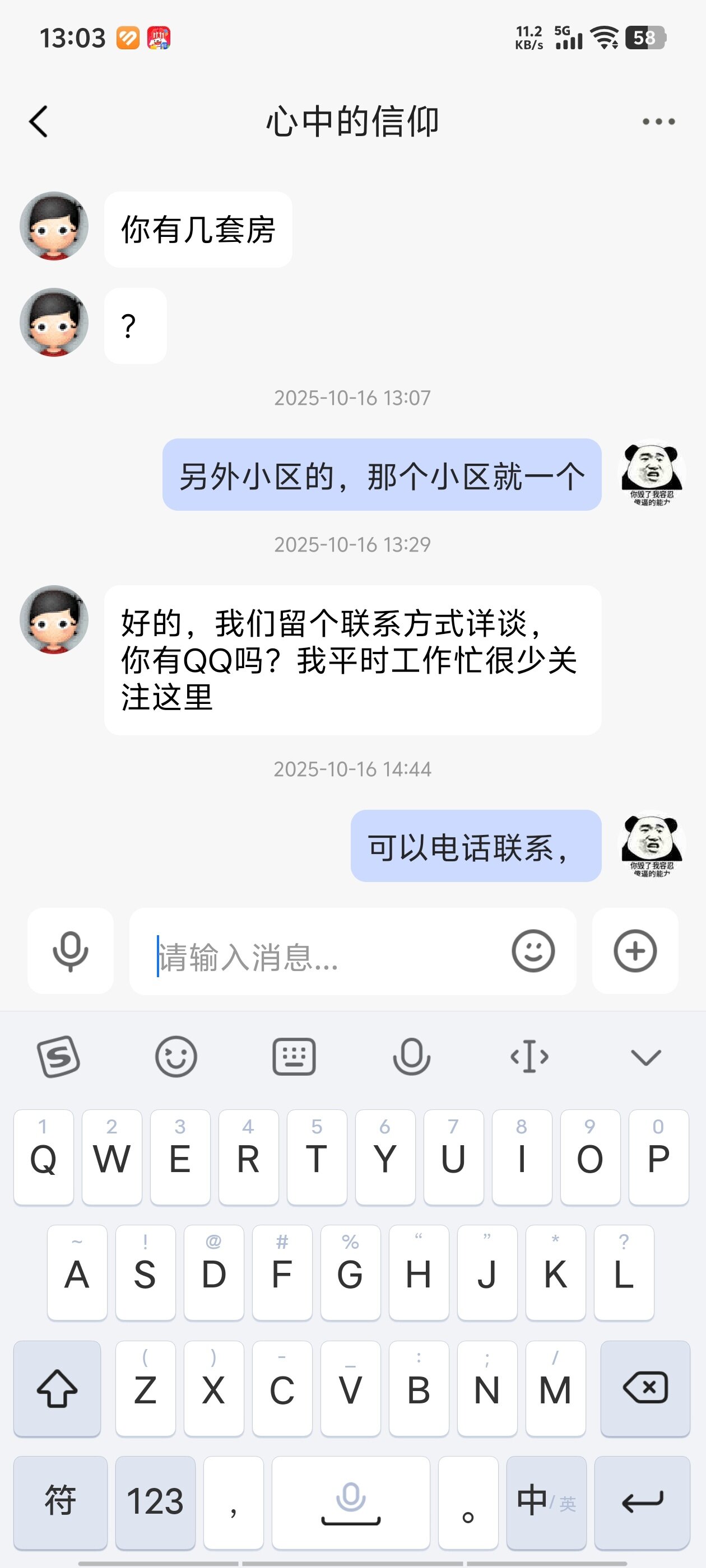The image size is (706, 1568).
Task: Open the three-dot more options menu
Action: coord(658,122)
